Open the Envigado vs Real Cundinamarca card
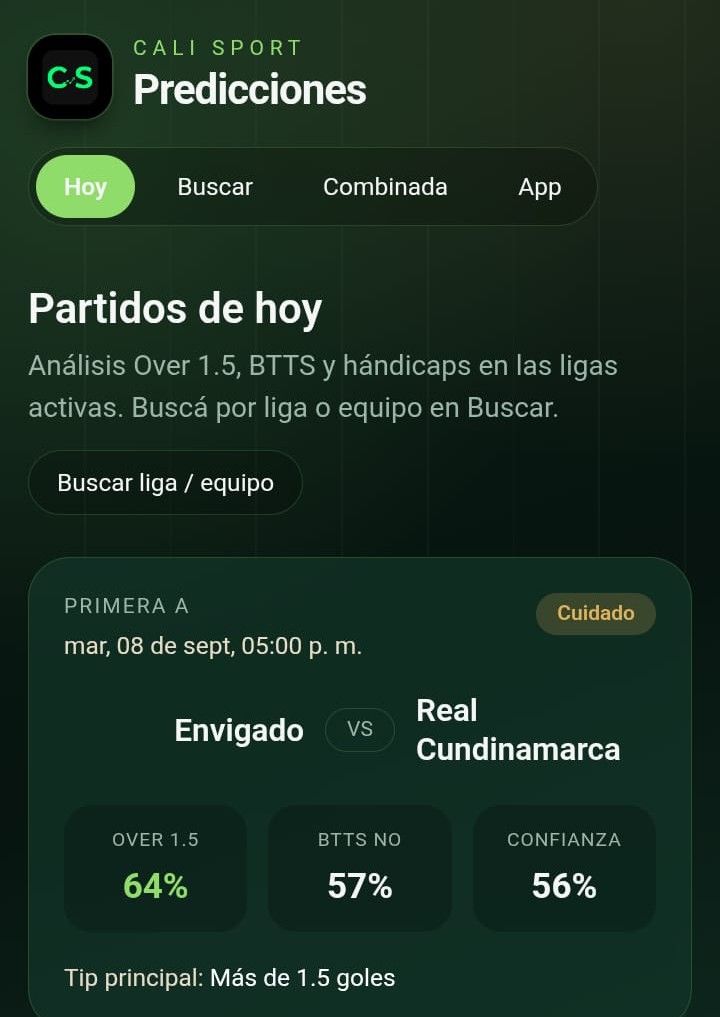The height and width of the screenshot is (1017, 720). pos(360,787)
